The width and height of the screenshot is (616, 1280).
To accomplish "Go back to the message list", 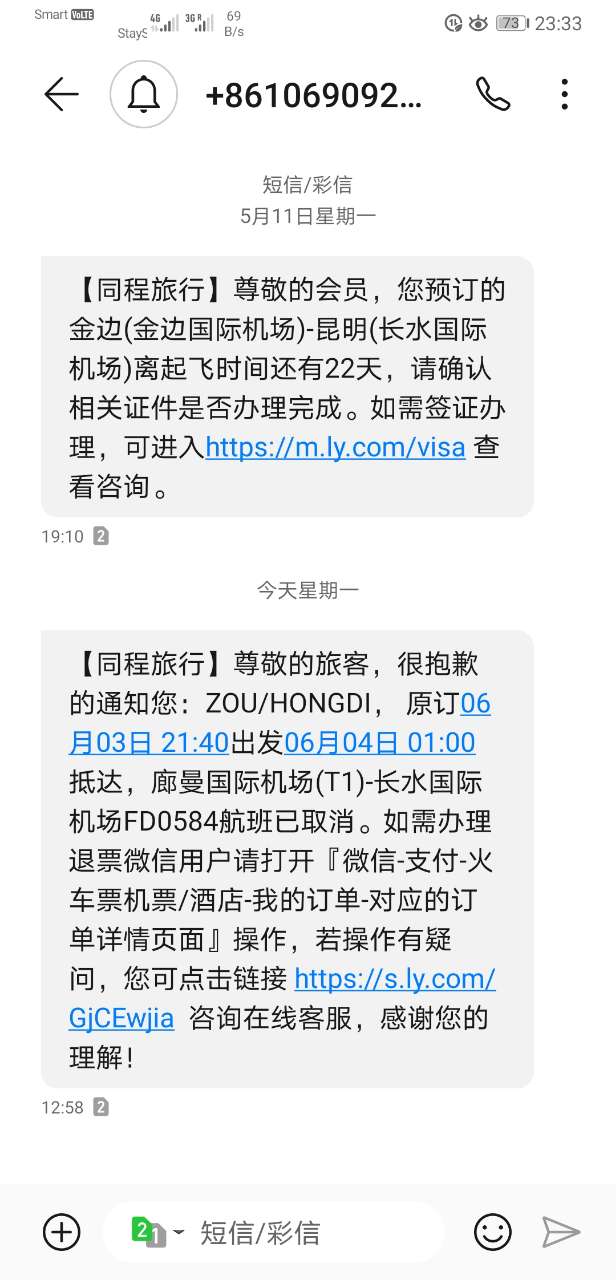I will click(61, 94).
